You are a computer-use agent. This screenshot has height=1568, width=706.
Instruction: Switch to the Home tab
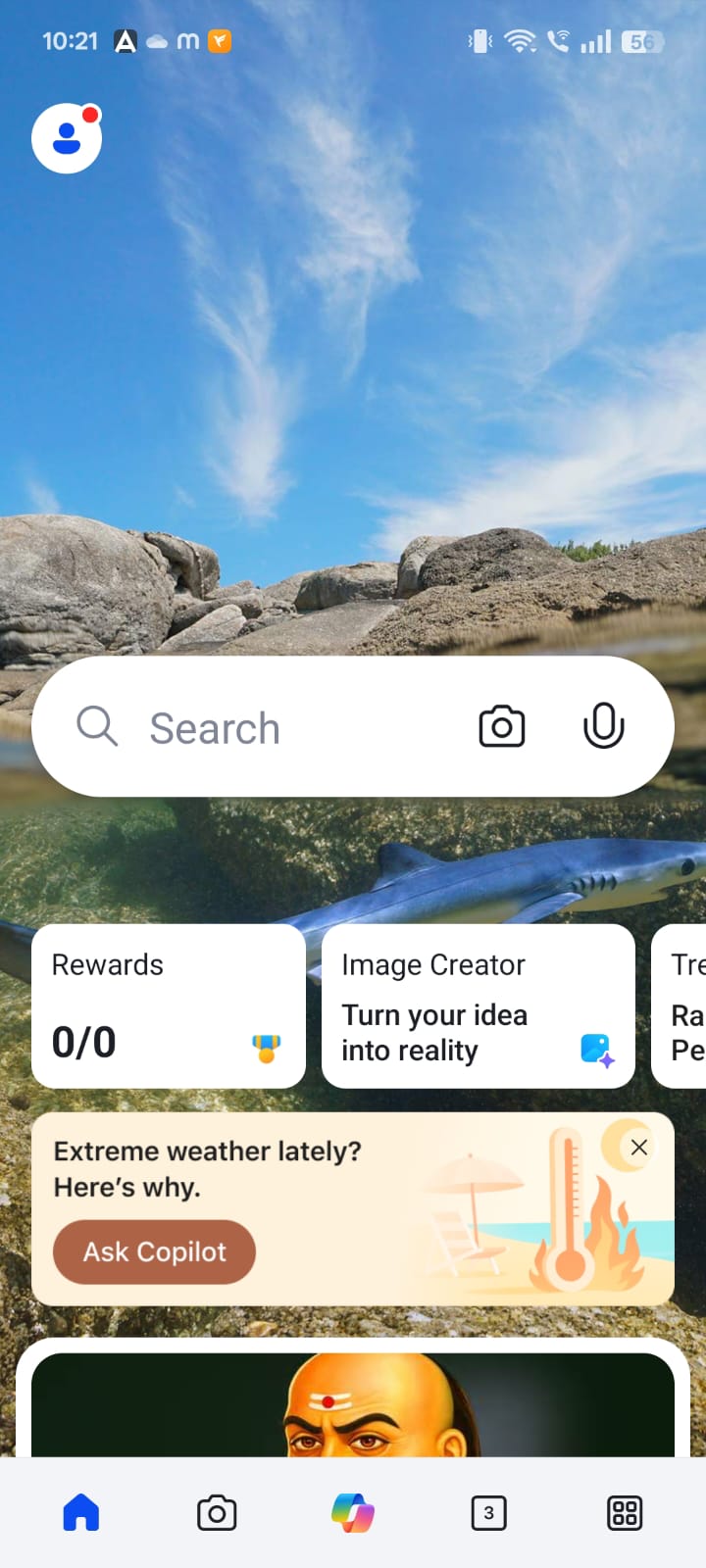[81, 1512]
